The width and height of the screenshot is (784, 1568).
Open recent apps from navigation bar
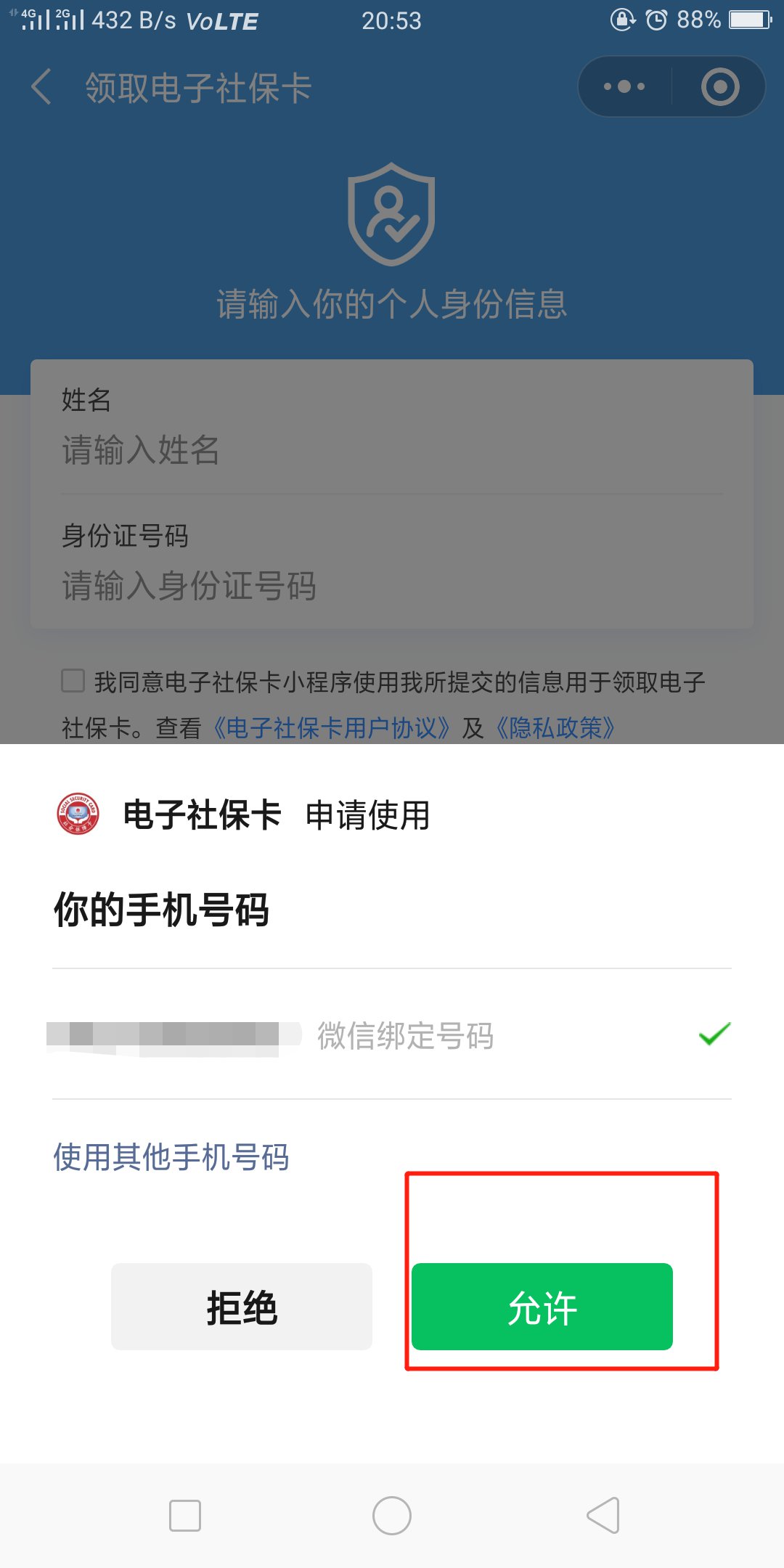[185, 1516]
